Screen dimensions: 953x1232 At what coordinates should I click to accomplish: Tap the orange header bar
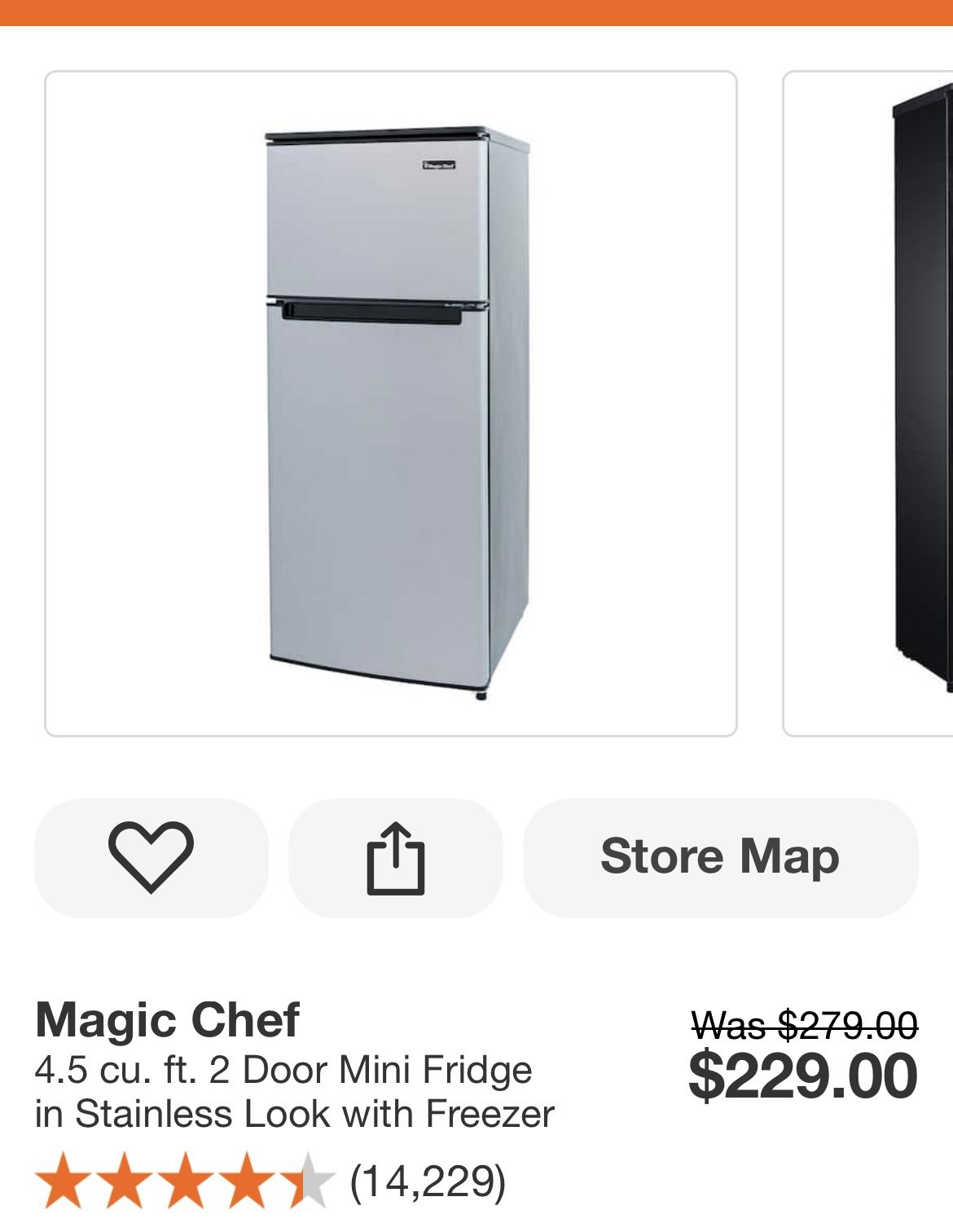[476, 12]
